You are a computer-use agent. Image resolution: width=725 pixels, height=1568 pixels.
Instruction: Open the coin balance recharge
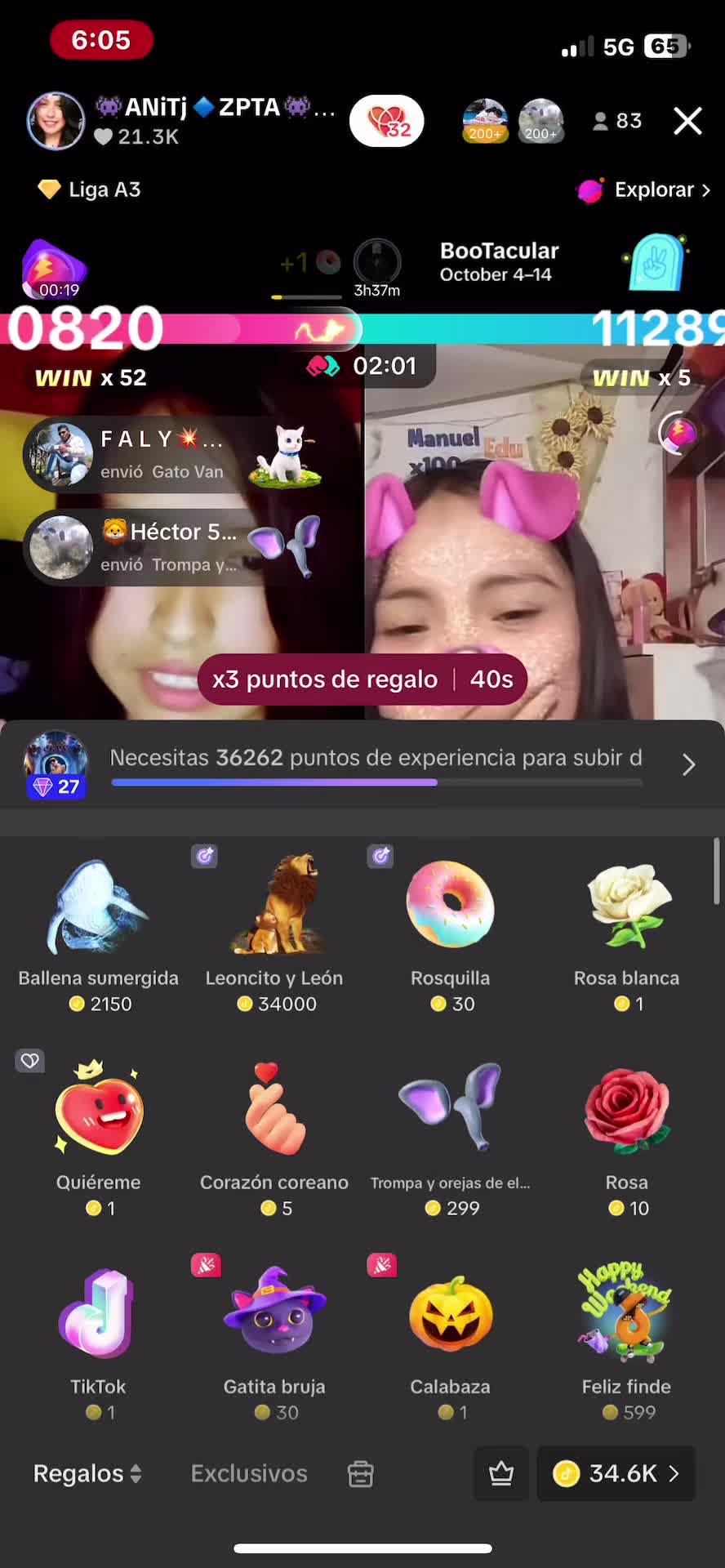tap(616, 1473)
